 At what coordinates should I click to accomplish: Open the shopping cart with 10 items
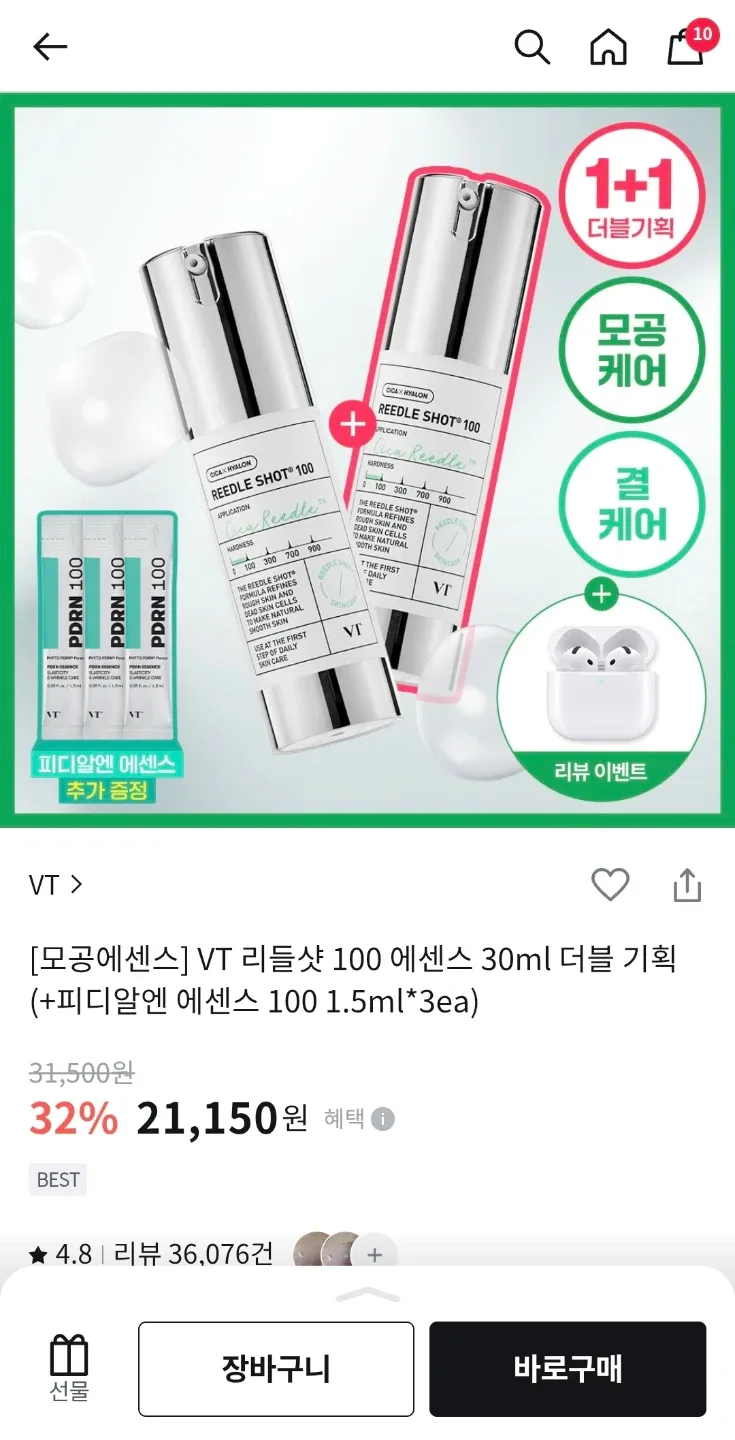[x=687, y=45]
